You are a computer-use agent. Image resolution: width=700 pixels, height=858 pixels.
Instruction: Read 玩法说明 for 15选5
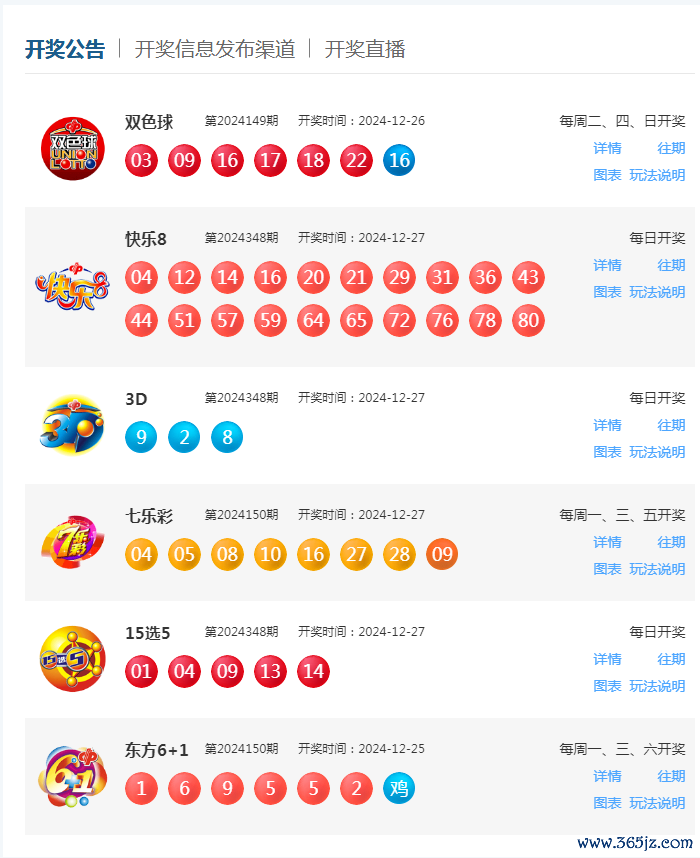point(657,686)
